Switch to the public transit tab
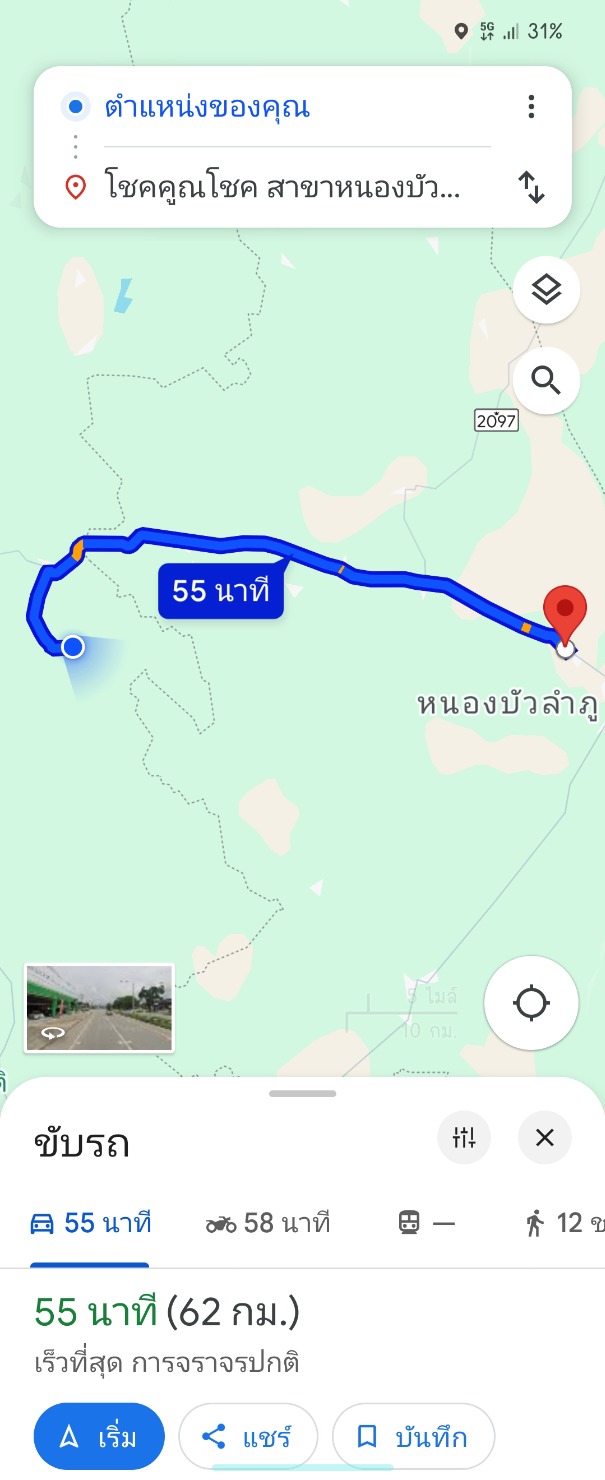605x1480 pixels. point(426,1223)
